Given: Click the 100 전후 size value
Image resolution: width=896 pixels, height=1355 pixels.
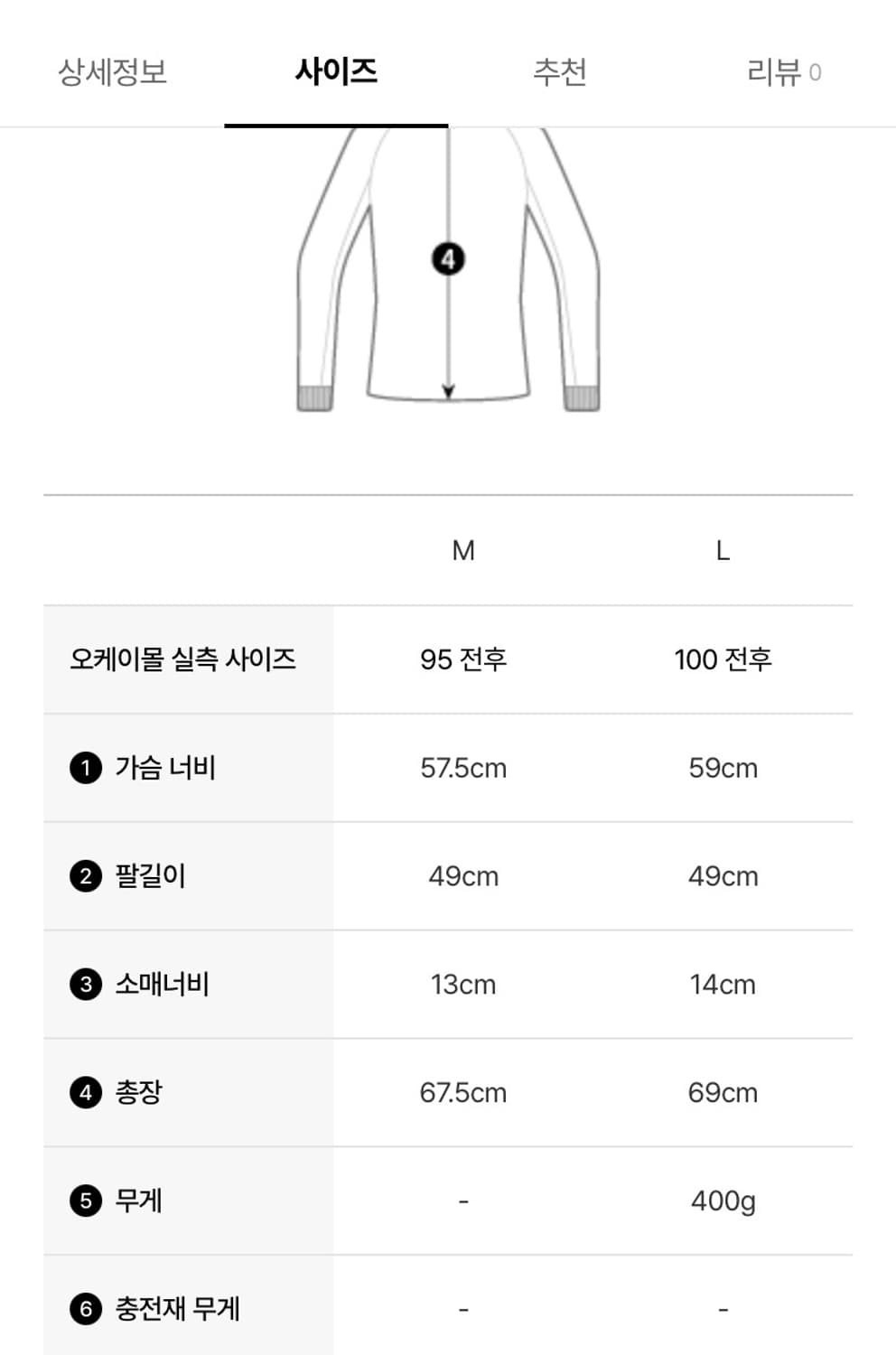Looking at the screenshot, I should pyautogui.click(x=720, y=659).
